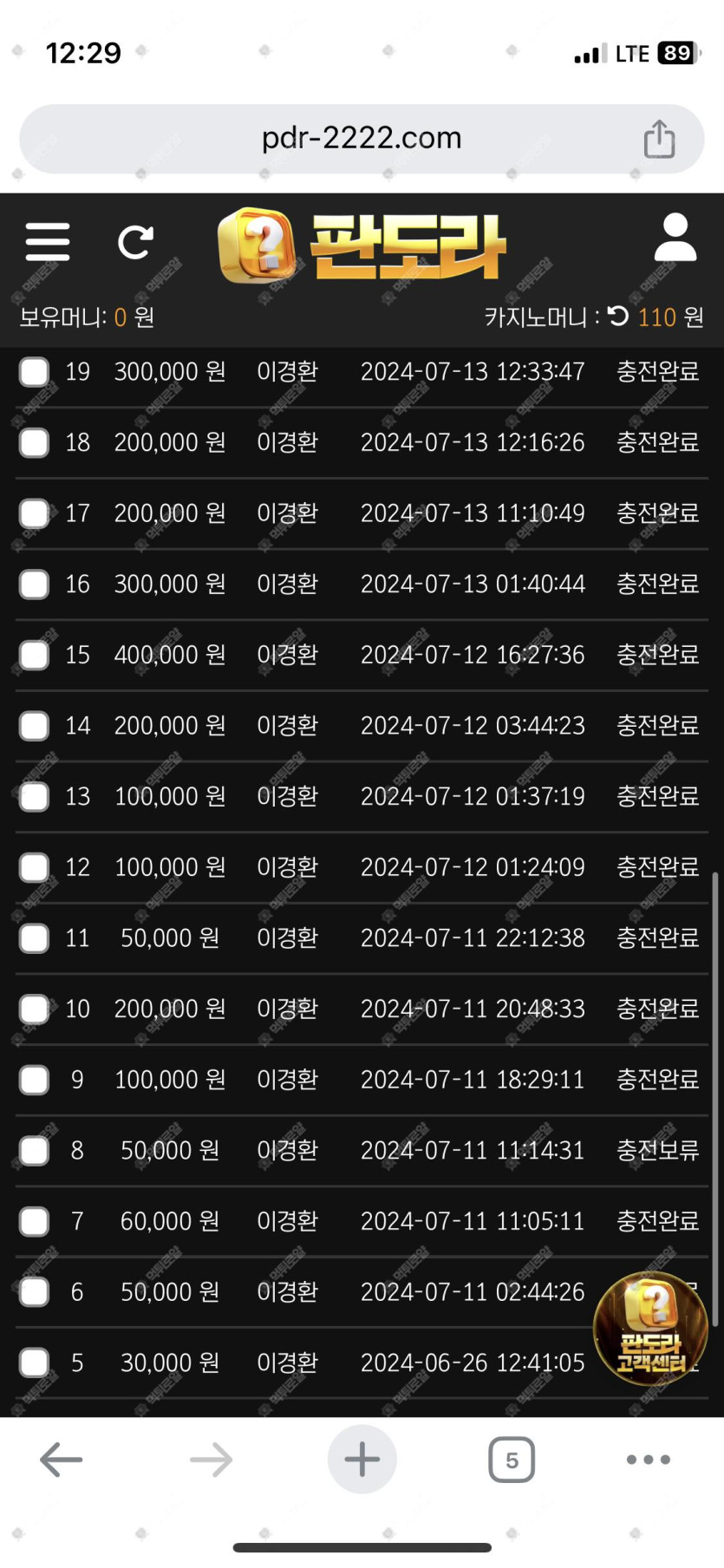
Task: Open the tab switcher showing 5
Action: 512,1460
